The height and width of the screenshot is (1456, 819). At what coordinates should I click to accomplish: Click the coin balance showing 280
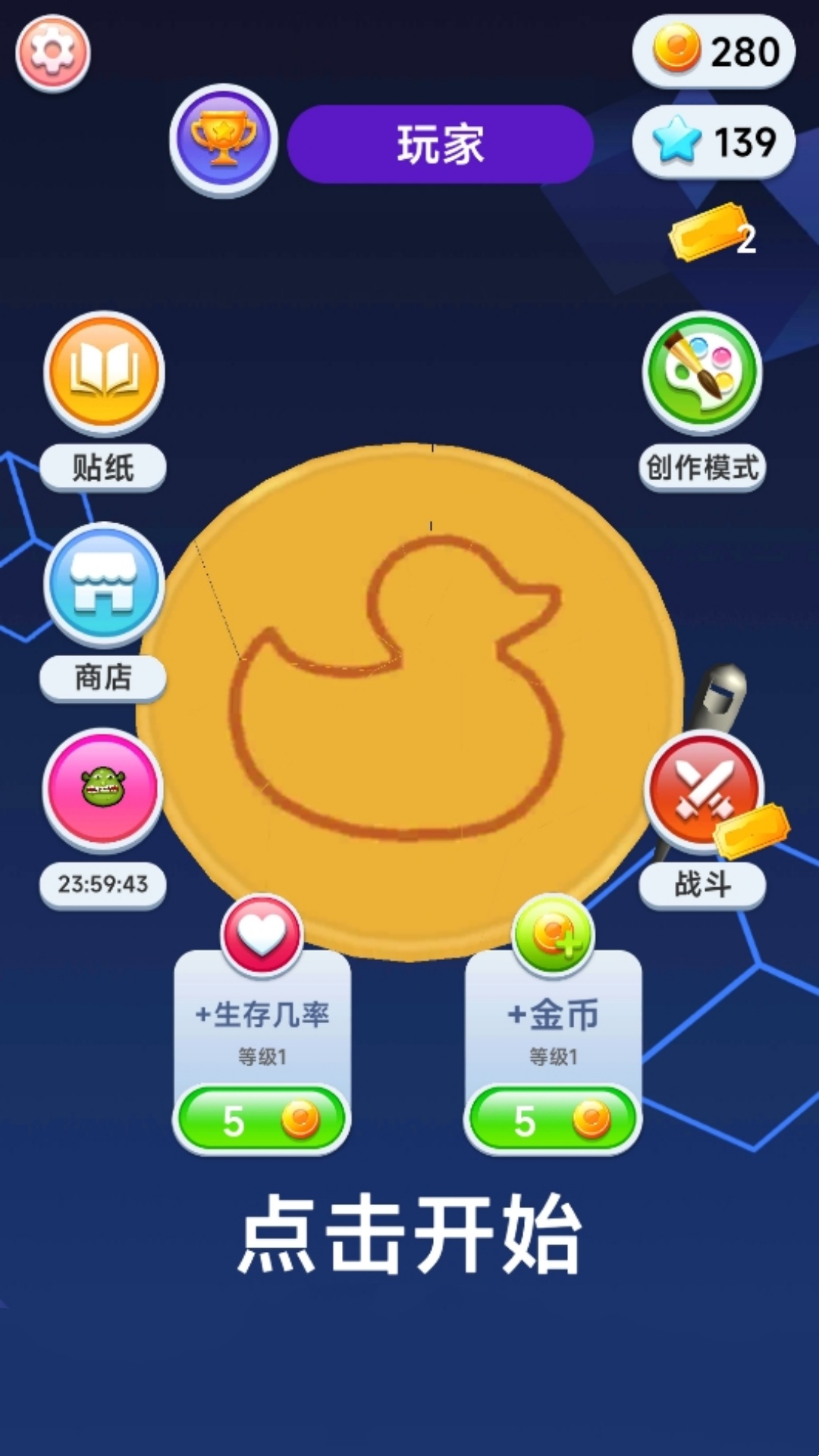[x=713, y=49]
